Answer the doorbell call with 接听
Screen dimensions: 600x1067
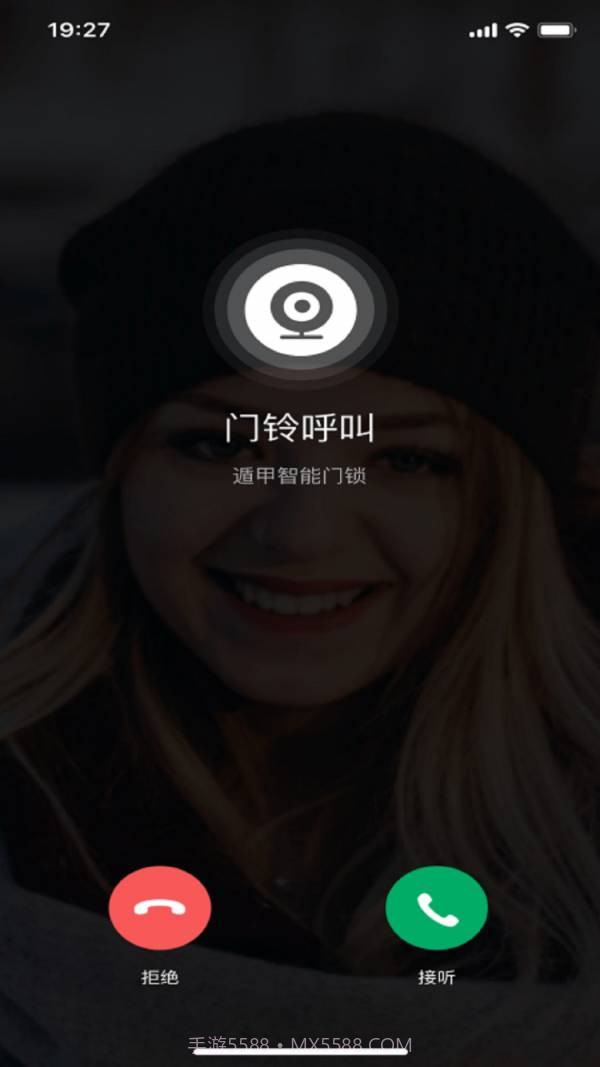(437, 907)
